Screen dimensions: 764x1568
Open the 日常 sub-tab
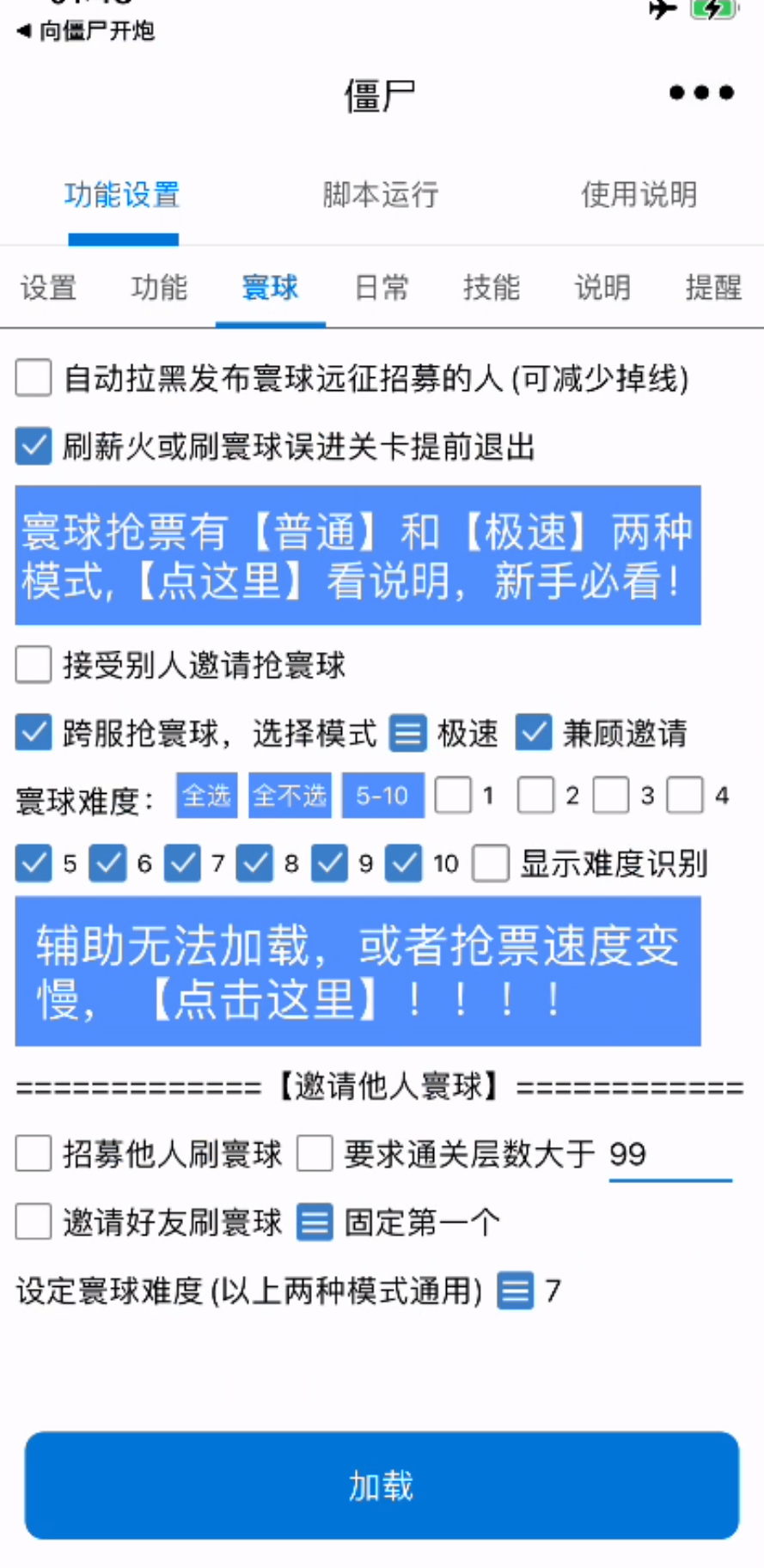(x=381, y=287)
